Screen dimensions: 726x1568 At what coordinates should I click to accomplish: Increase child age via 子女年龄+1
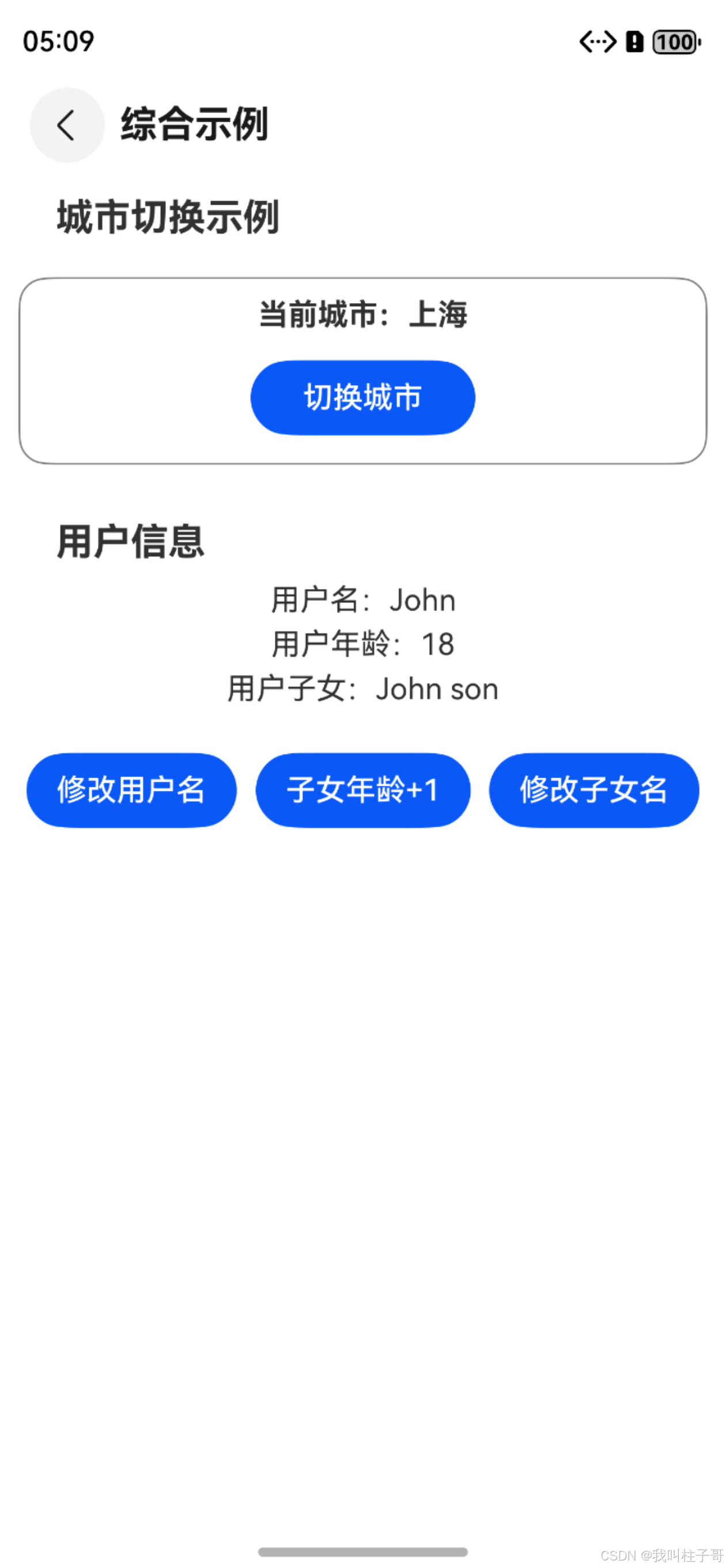click(362, 790)
